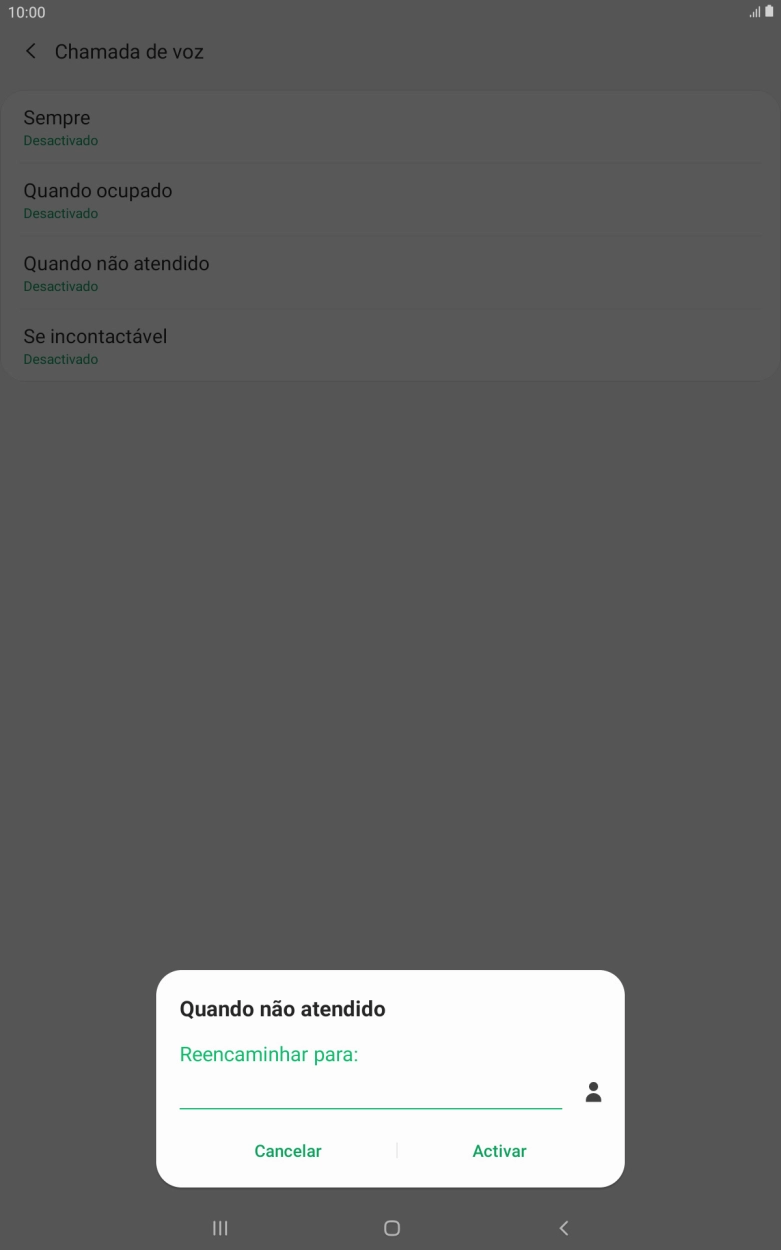Tap the Home circle navigation icon
The height and width of the screenshot is (1250, 781).
pyautogui.click(x=391, y=1227)
